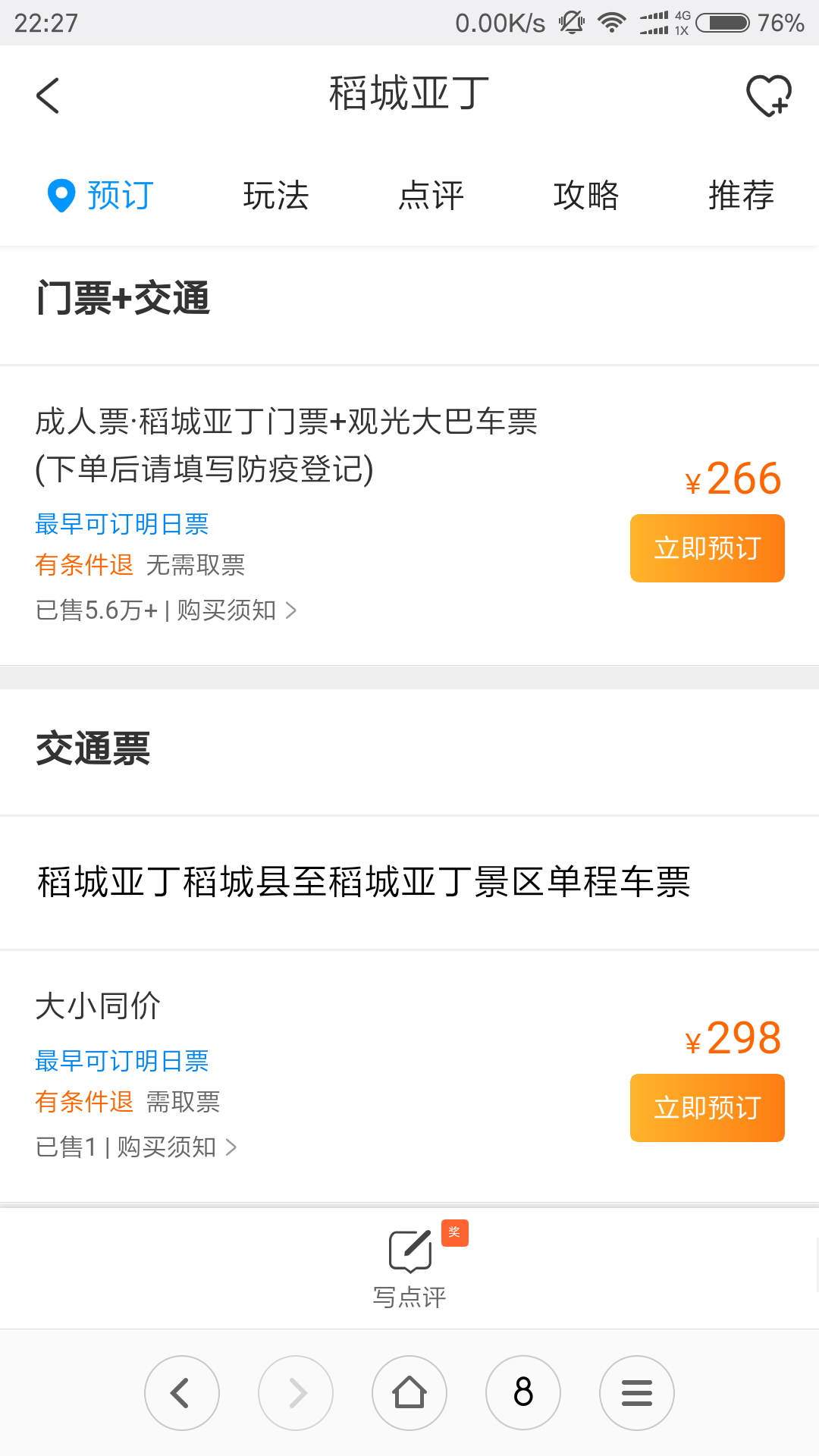The image size is (819, 1456).
Task: Tap the browser back button in bottom bar
Action: [x=182, y=1393]
